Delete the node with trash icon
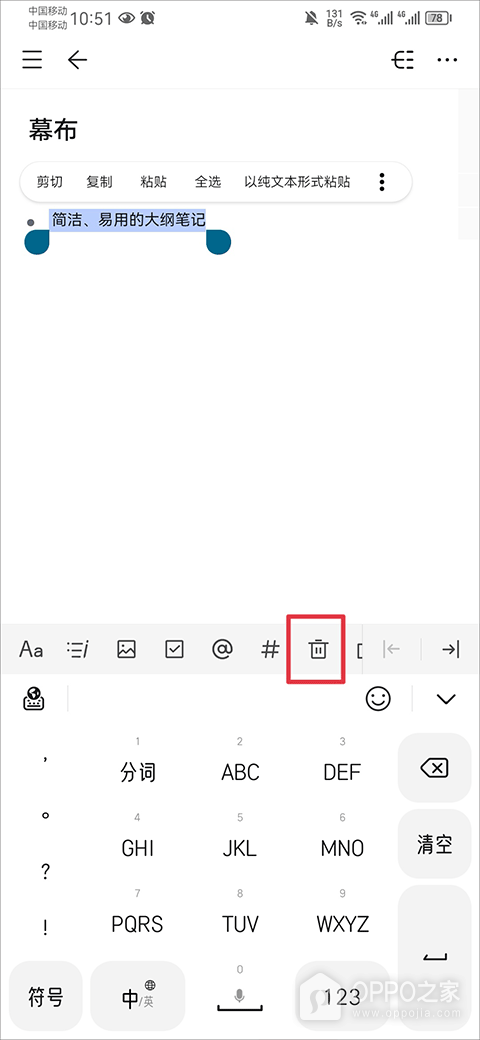480x1040 pixels. tap(318, 649)
